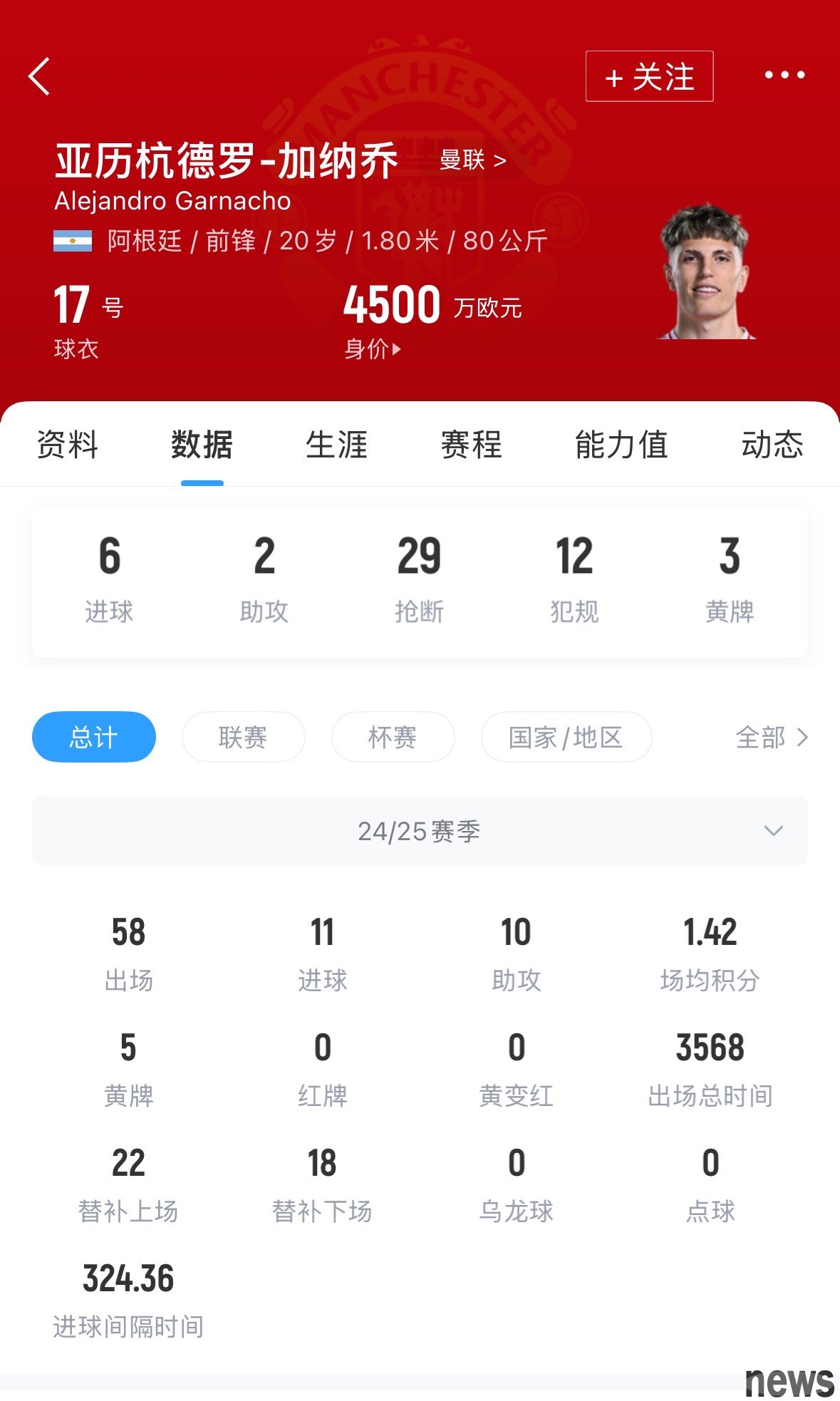Open the three-dot overflow menu
840x1401 pixels.
pyautogui.click(x=784, y=75)
